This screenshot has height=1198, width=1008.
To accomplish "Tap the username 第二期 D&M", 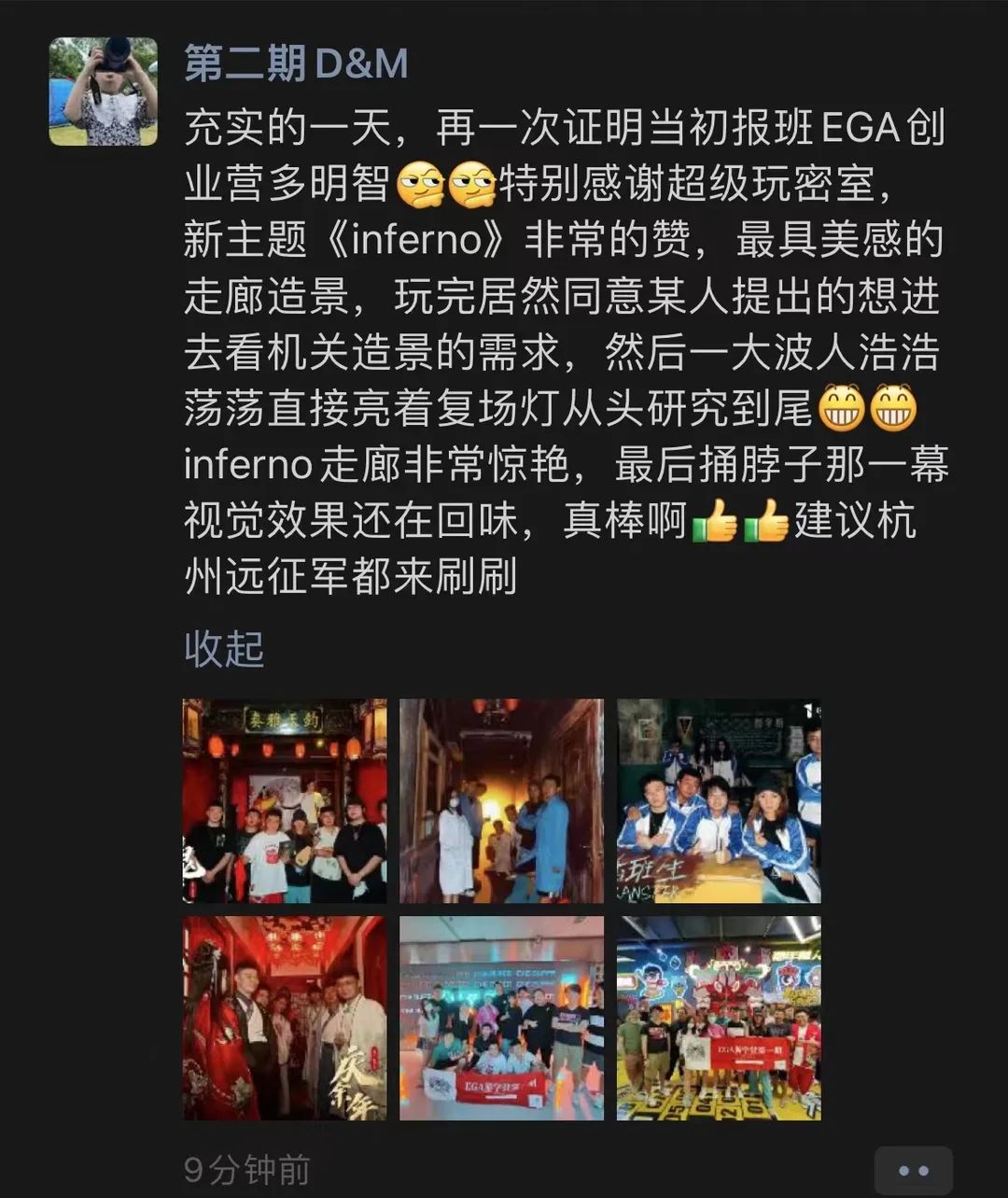I will pos(296,63).
